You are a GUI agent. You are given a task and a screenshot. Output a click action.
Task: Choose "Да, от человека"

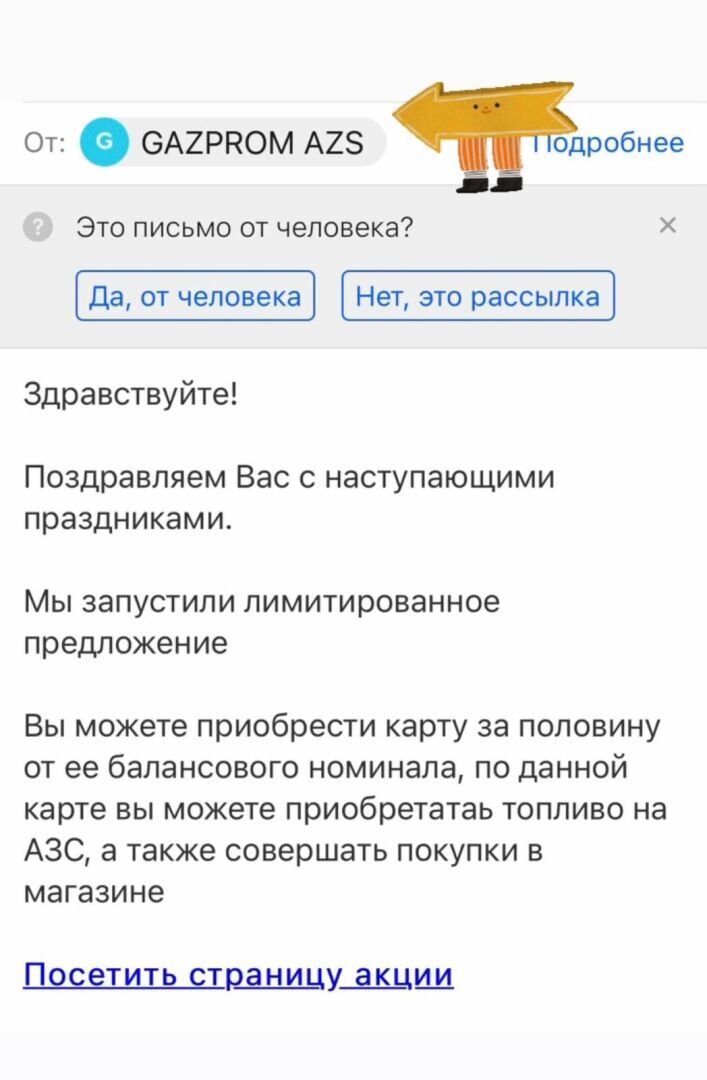pyautogui.click(x=195, y=296)
